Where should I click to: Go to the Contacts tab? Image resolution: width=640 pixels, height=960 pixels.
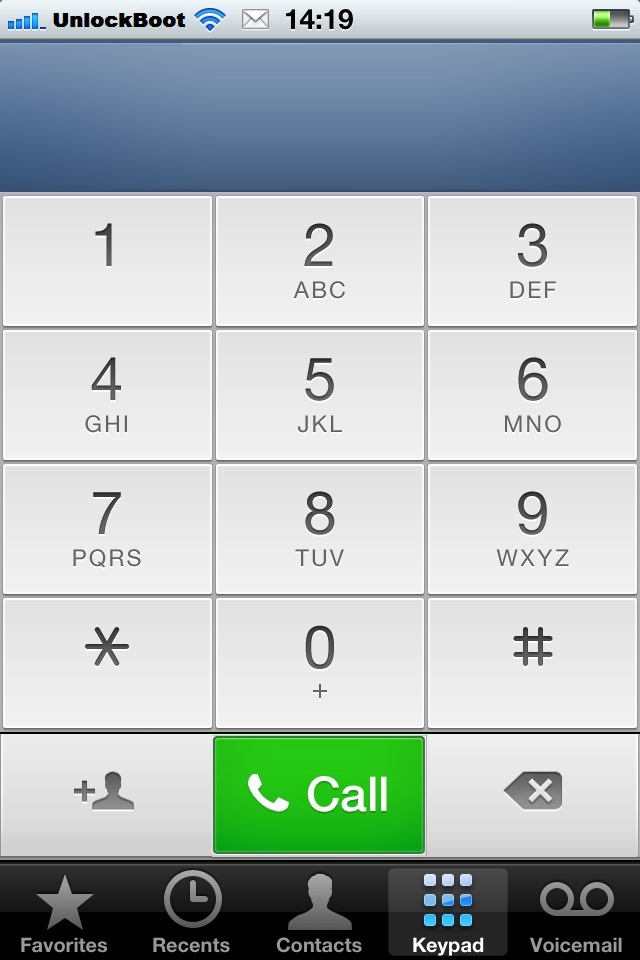pyautogui.click(x=319, y=912)
